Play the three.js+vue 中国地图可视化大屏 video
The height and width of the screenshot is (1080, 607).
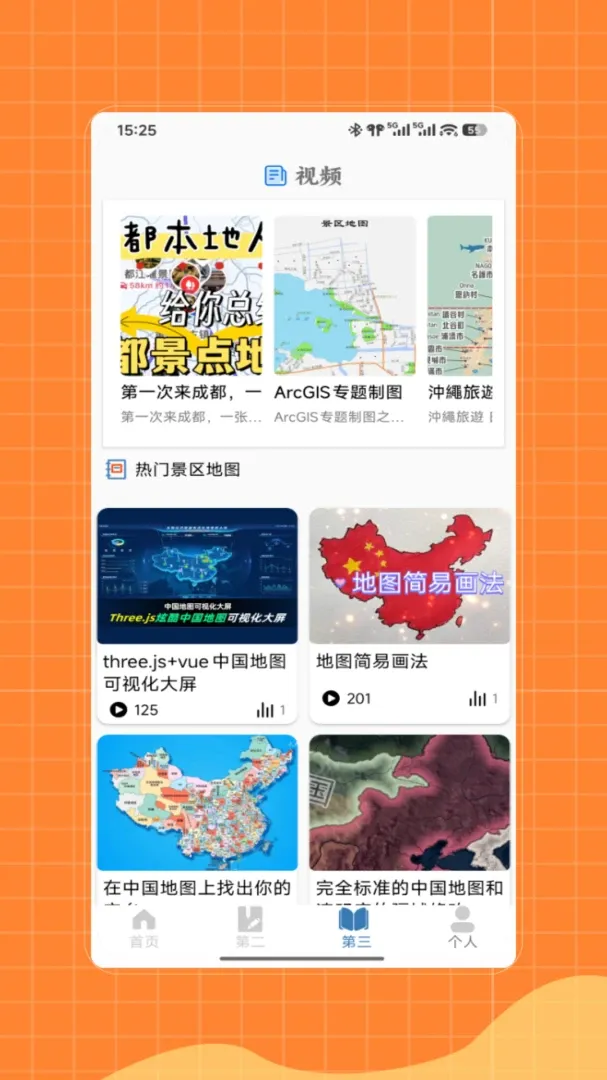197,615
